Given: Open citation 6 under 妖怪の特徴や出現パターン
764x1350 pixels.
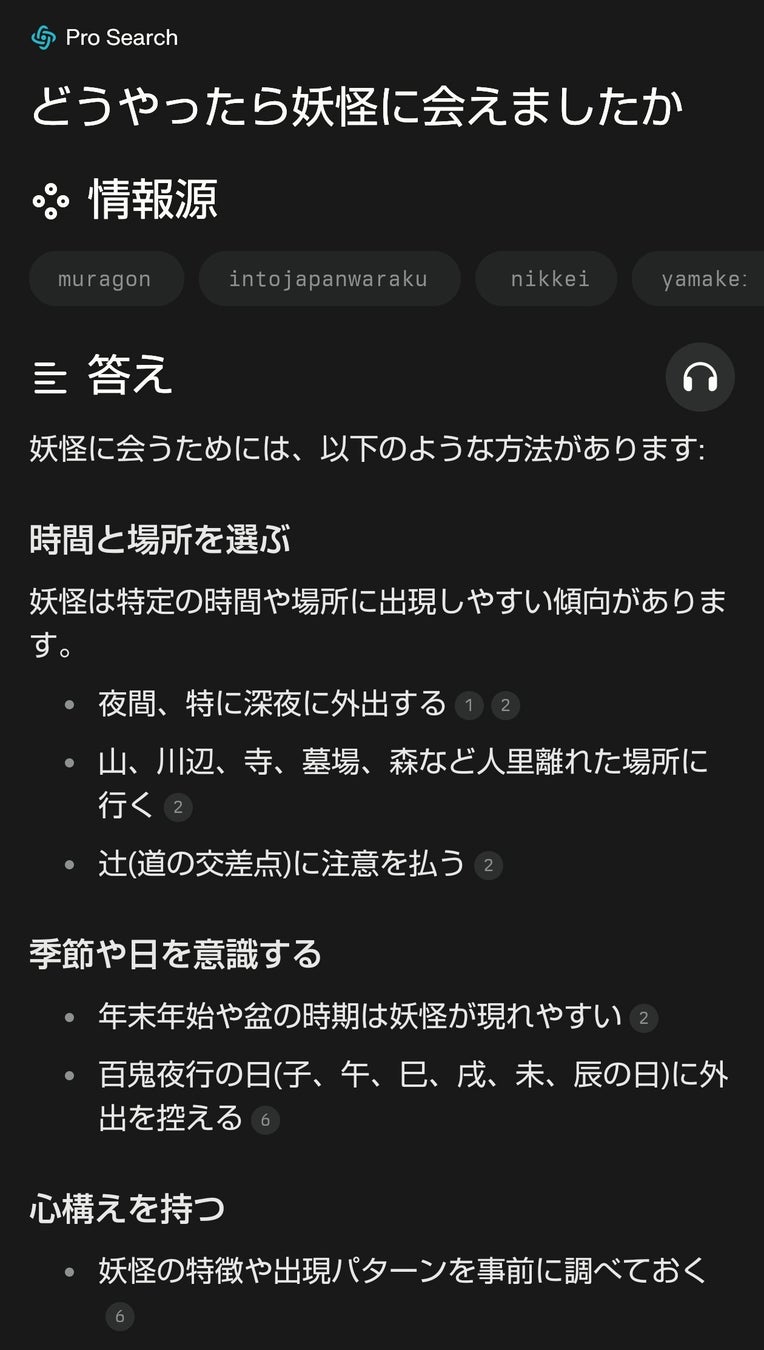Looking at the screenshot, I should (x=119, y=1316).
